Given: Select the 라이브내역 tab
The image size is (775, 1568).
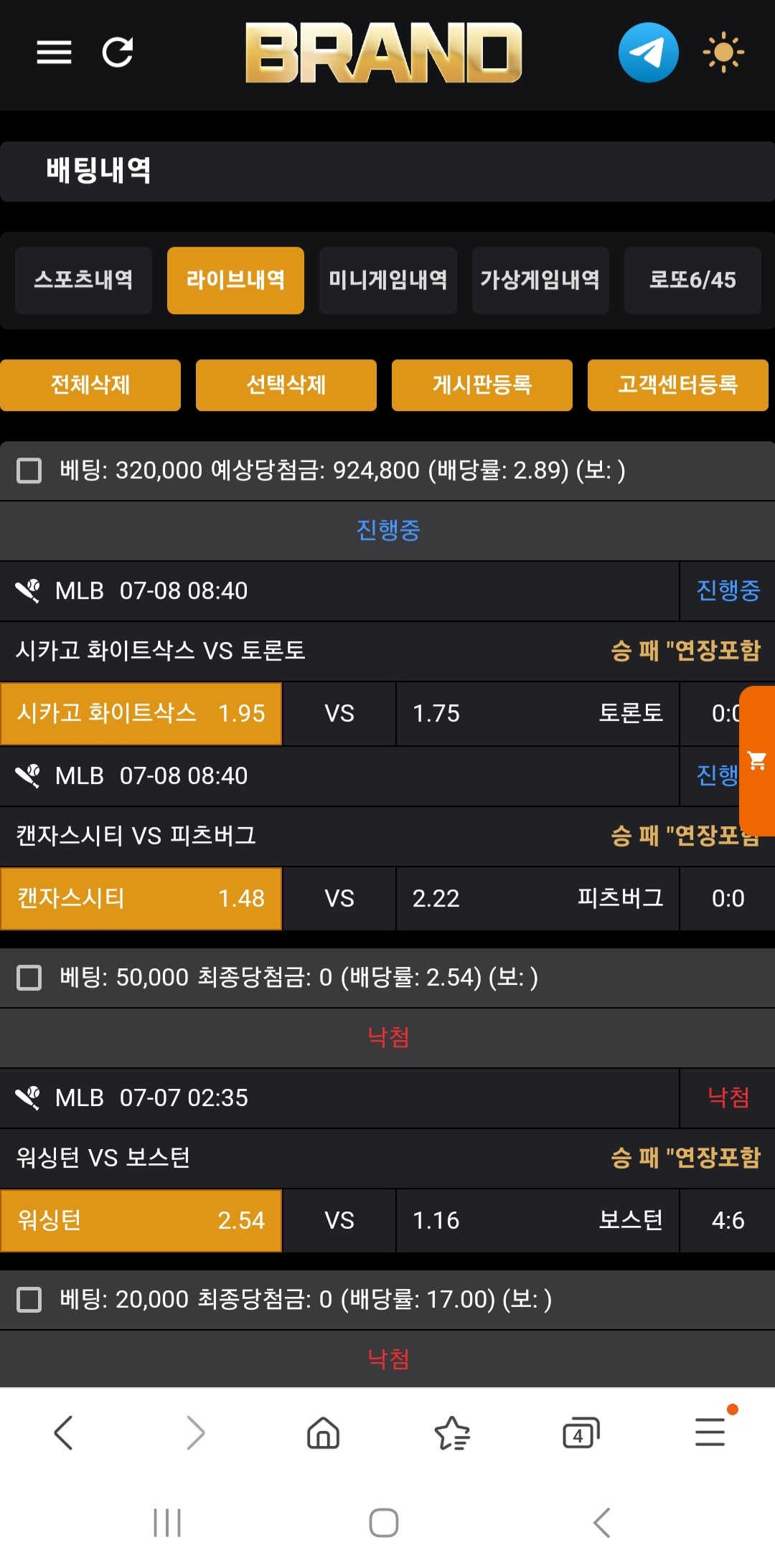Looking at the screenshot, I should 235,280.
